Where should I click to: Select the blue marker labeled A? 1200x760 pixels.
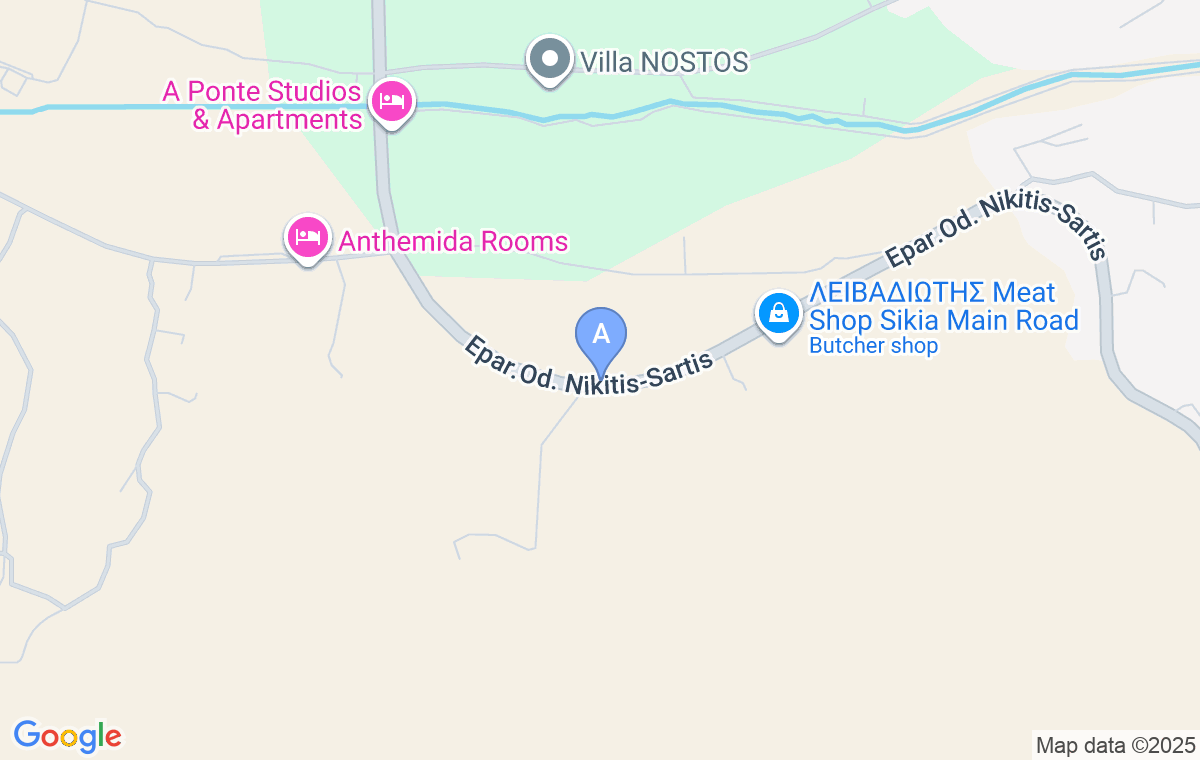(x=601, y=336)
